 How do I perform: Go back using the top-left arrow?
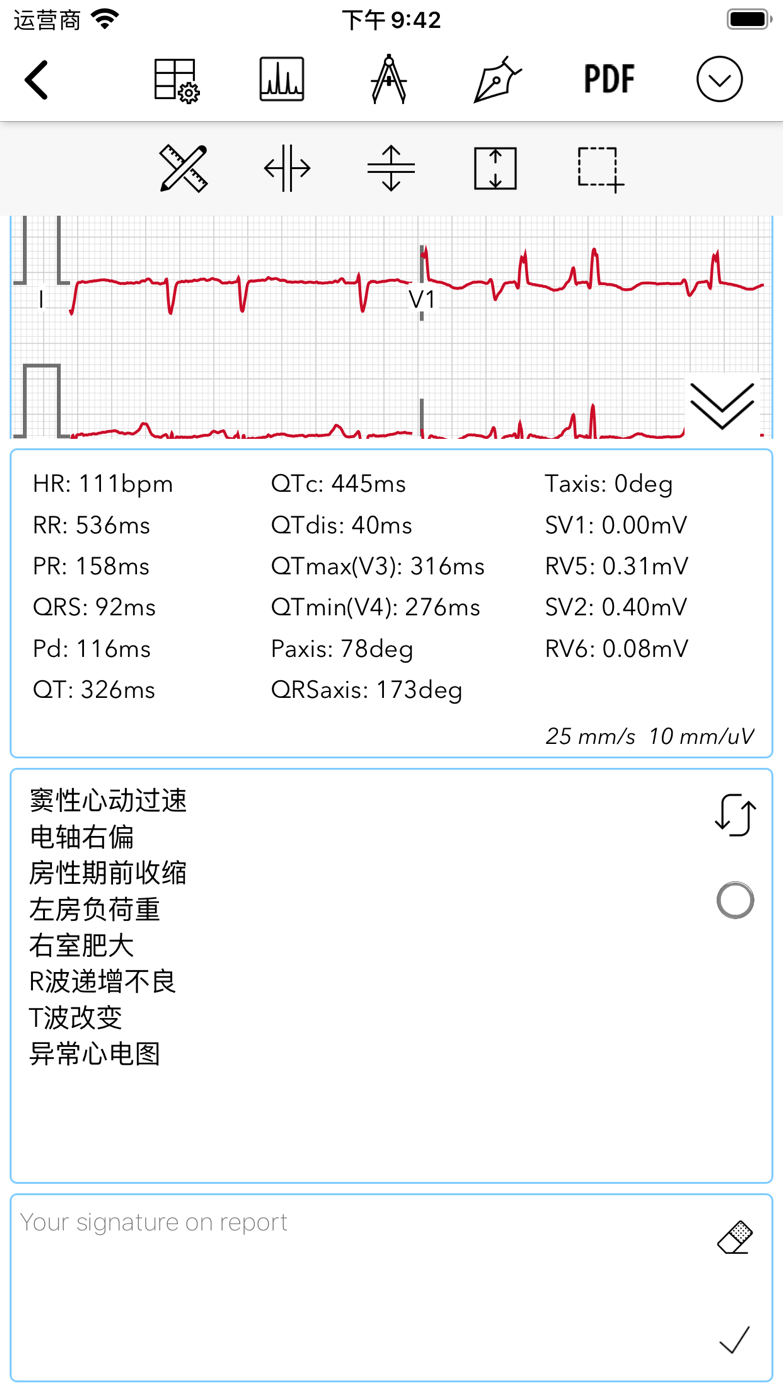(x=37, y=80)
